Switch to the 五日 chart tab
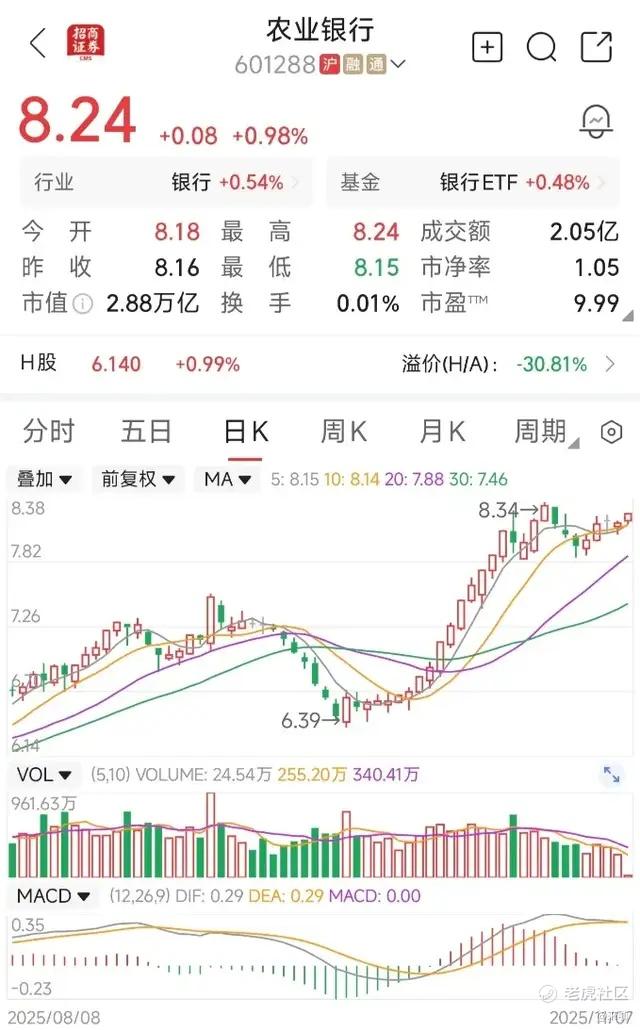This screenshot has width=640, height=1030. (146, 432)
